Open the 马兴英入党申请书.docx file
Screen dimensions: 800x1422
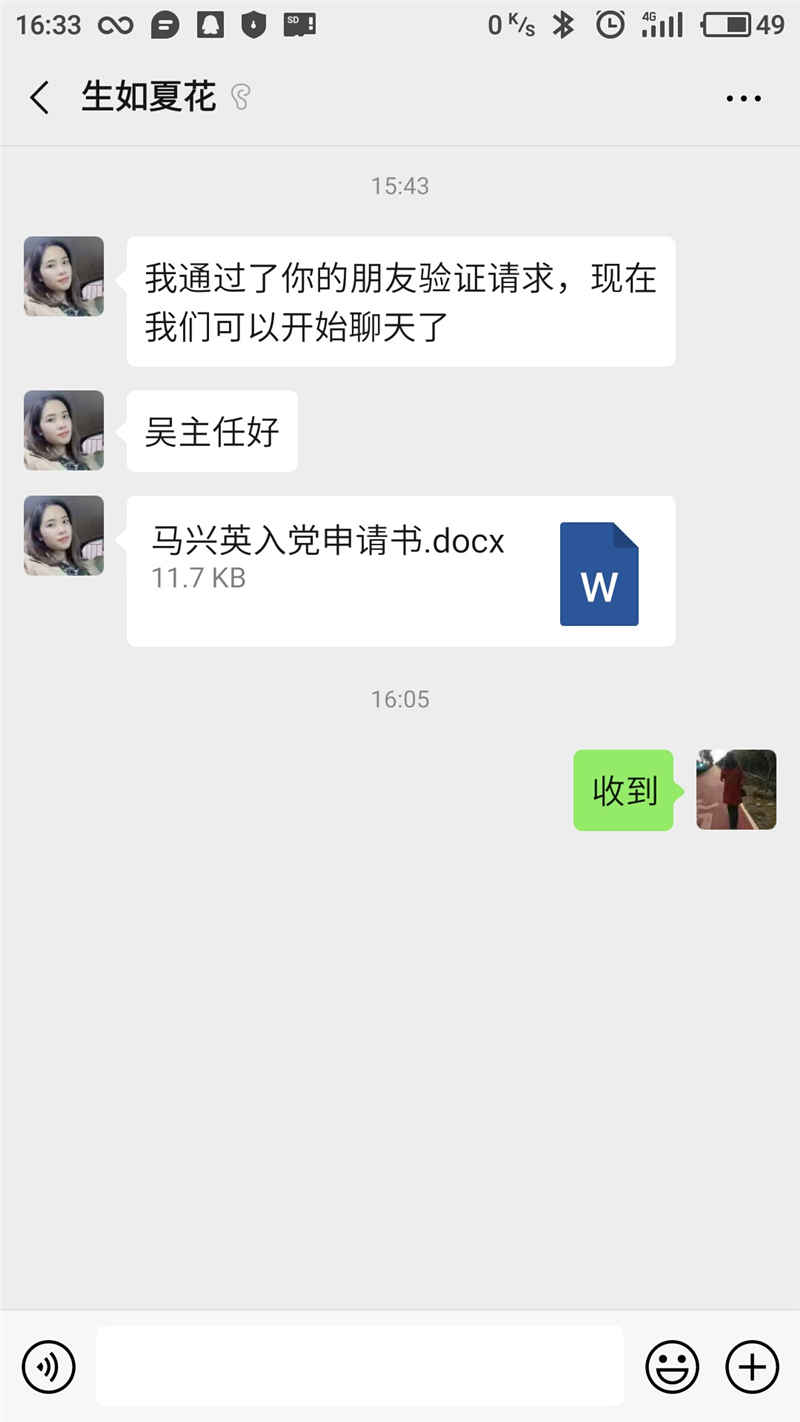[x=400, y=571]
